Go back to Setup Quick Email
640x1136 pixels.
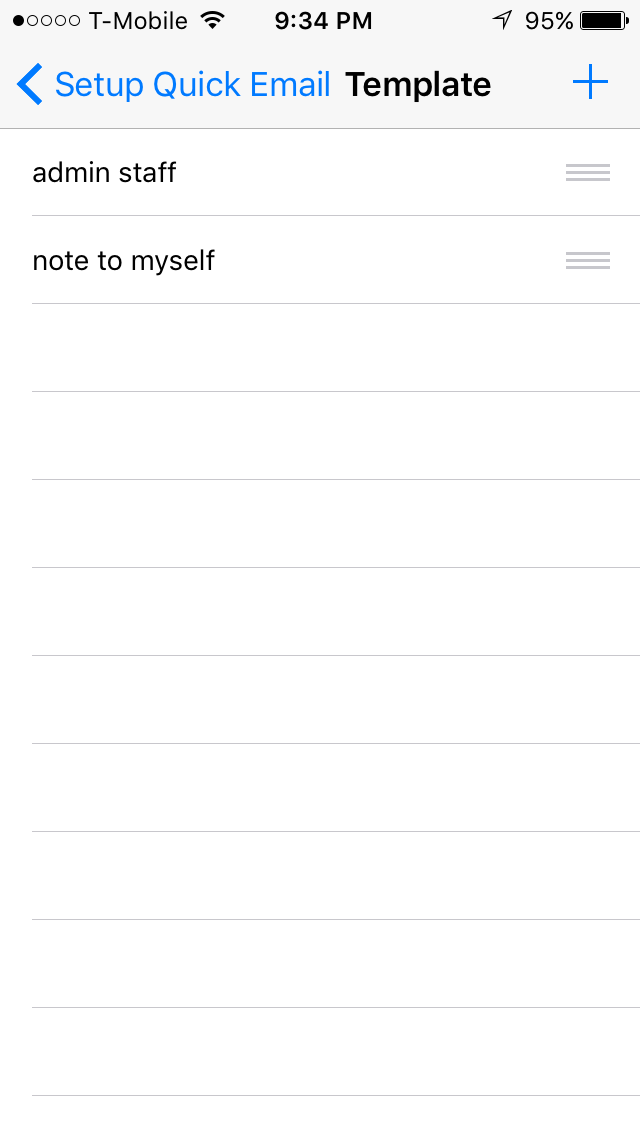click(x=173, y=85)
